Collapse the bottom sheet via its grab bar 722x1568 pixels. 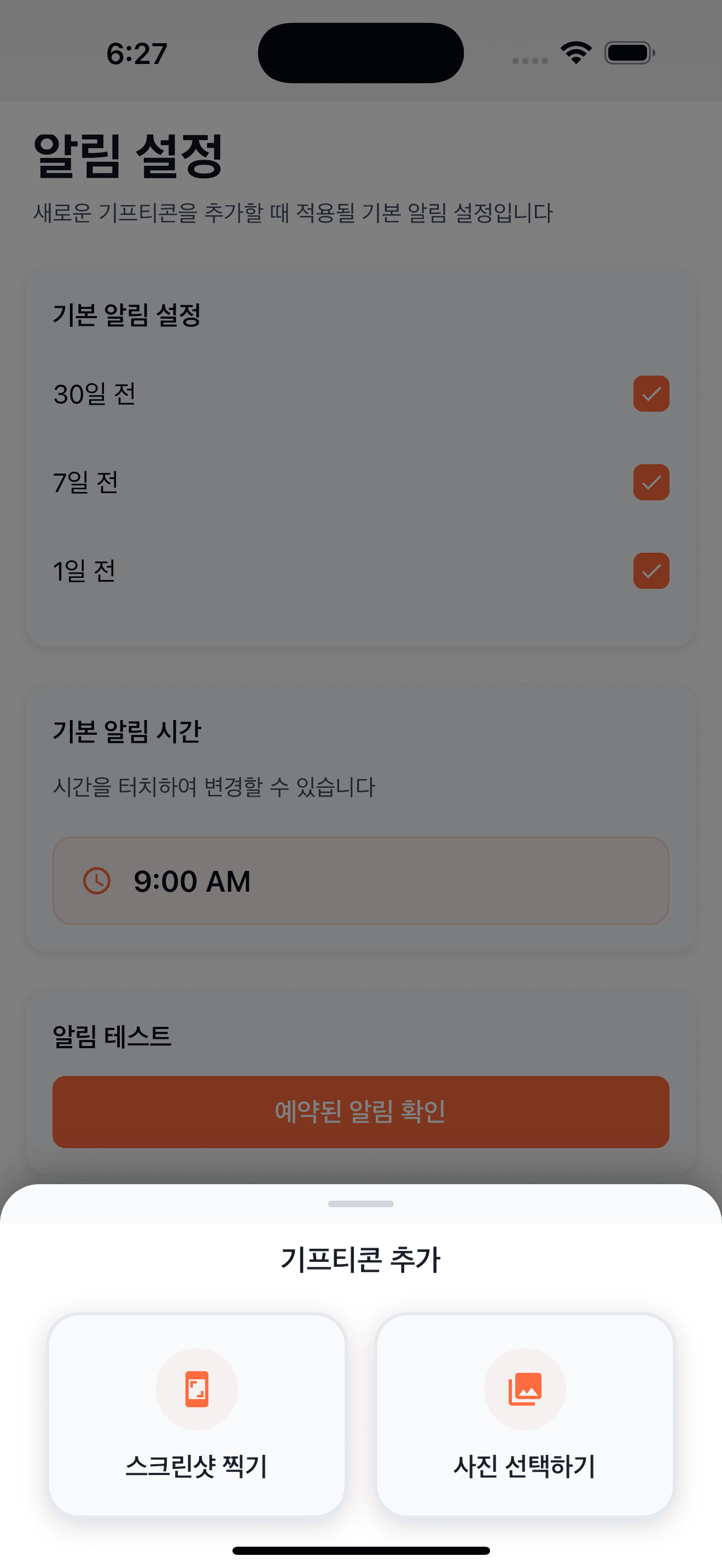(360, 1203)
